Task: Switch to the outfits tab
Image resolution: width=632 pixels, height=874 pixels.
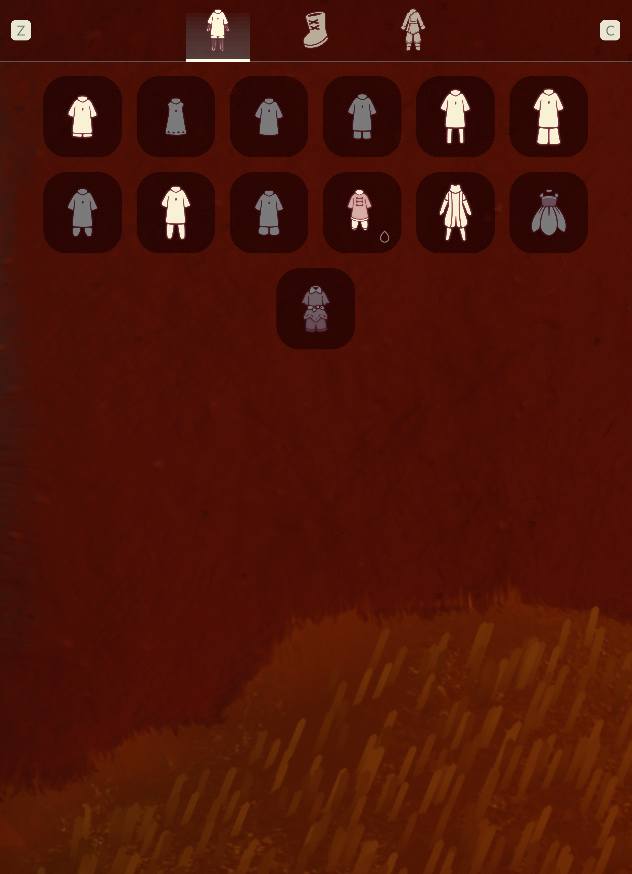Action: pos(218,30)
